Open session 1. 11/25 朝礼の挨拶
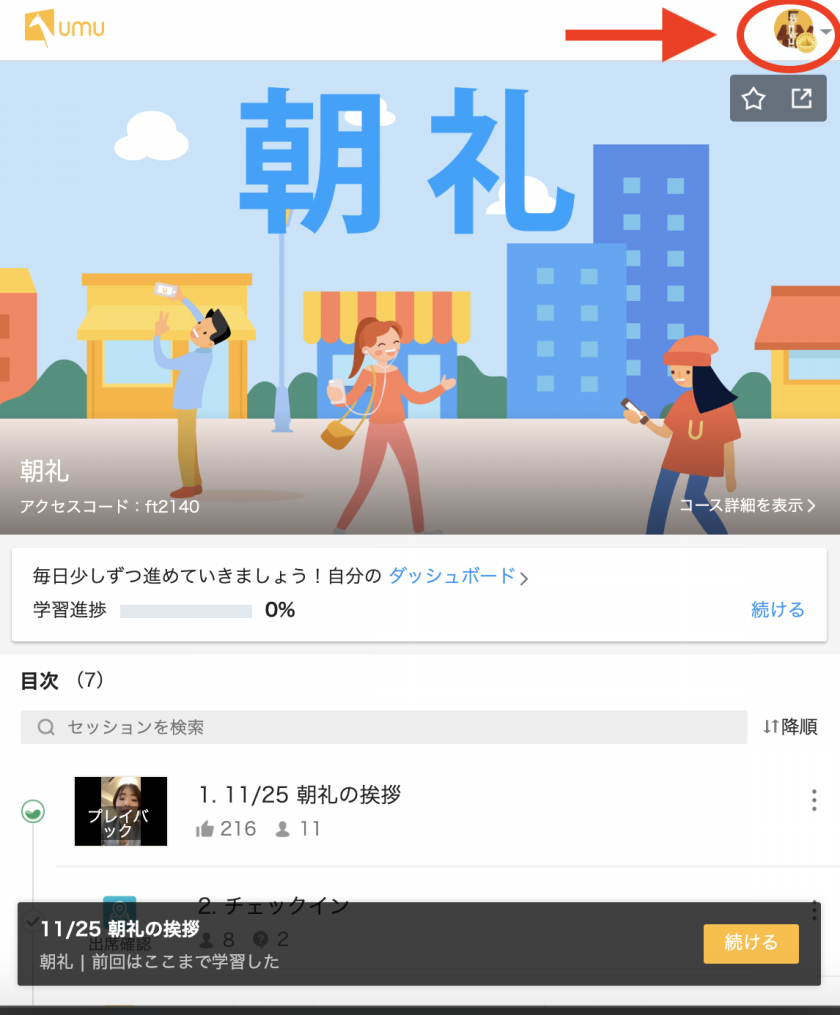Screen dimensions: 840x1015 coord(299,795)
